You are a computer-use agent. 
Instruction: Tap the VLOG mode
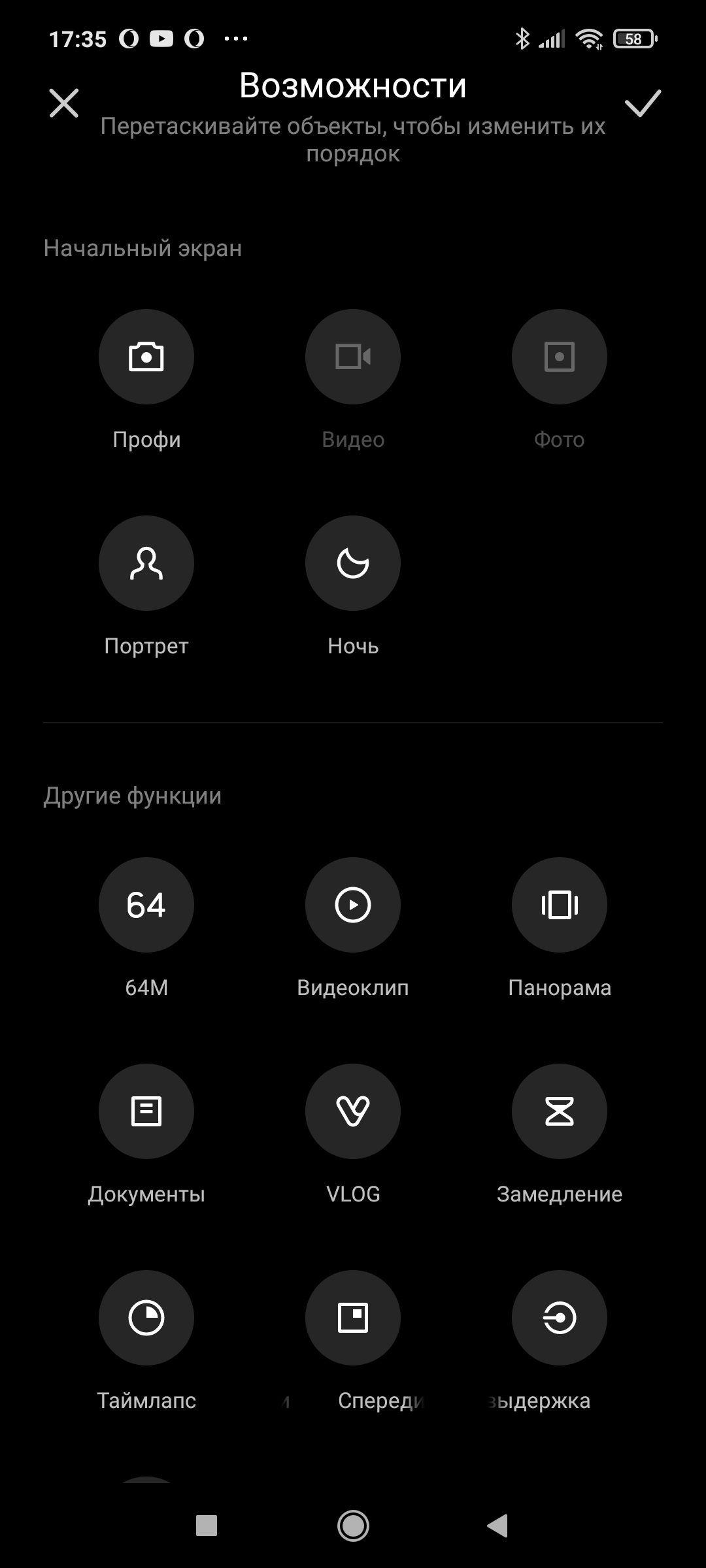click(x=353, y=1111)
